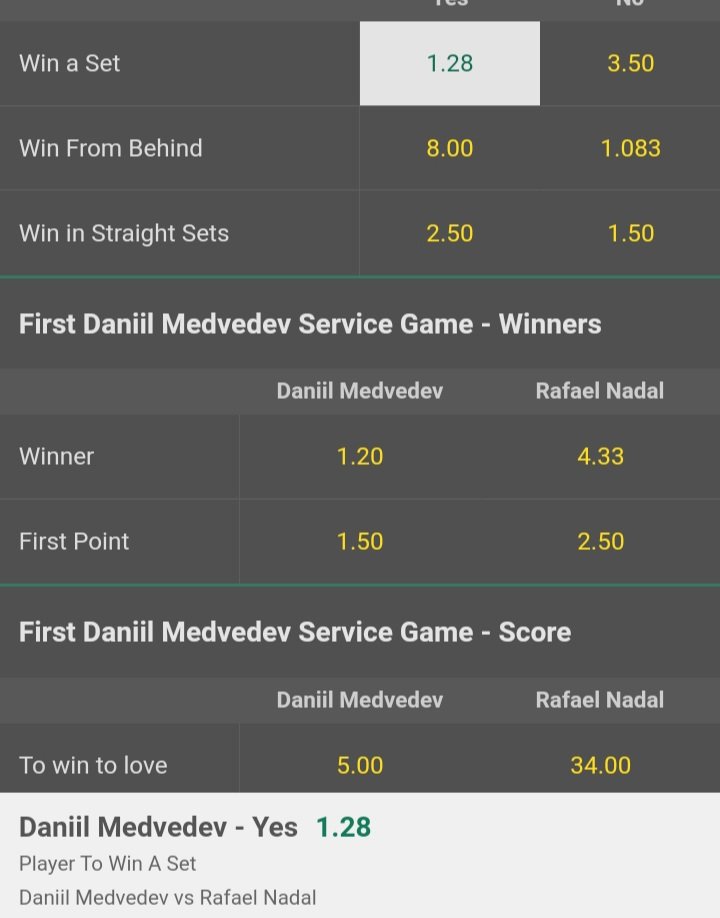Select Win a Set No at 3.50
720x918 pixels.
[x=630, y=64]
